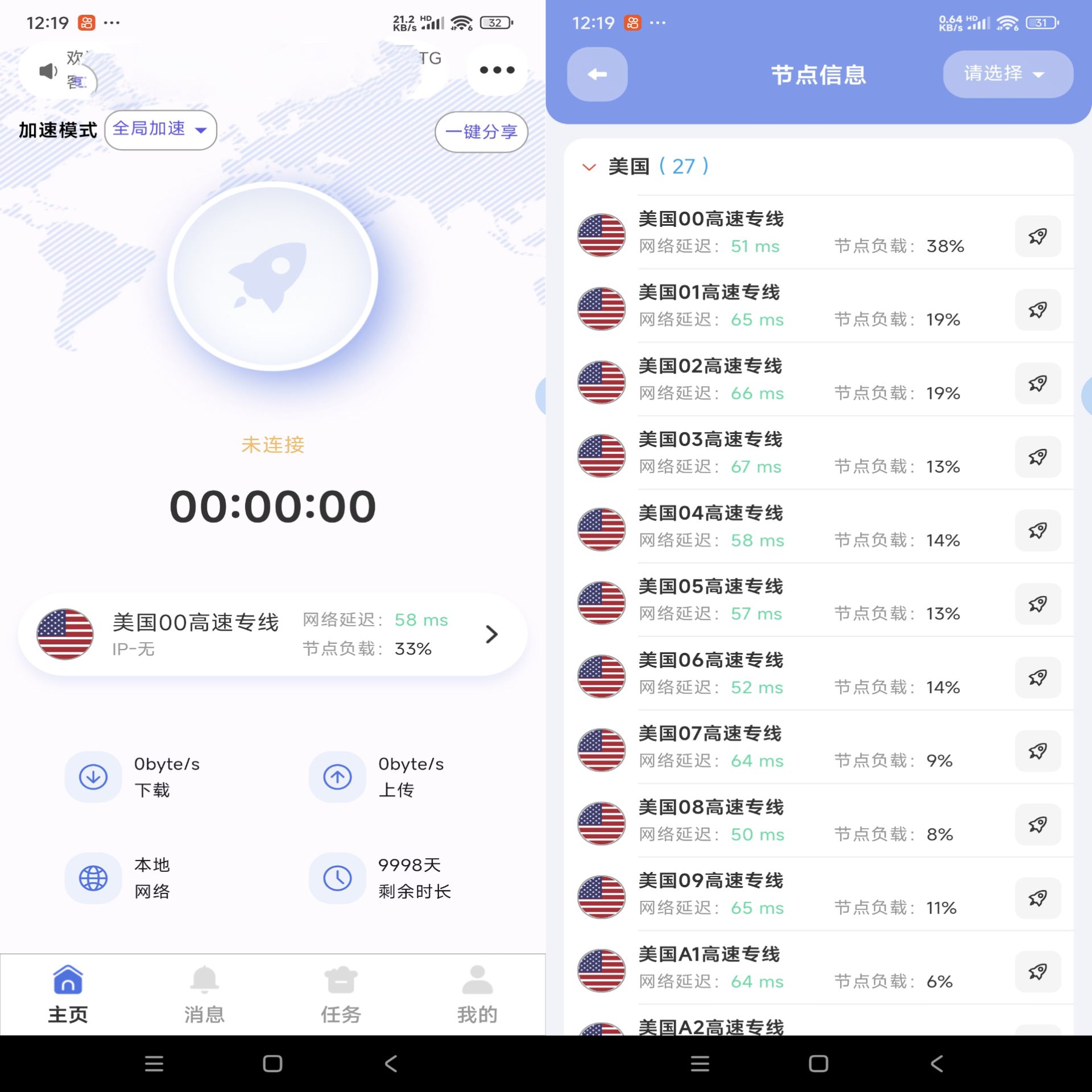Tap the speaker announcement icon
The image size is (1092, 1092).
pos(48,71)
